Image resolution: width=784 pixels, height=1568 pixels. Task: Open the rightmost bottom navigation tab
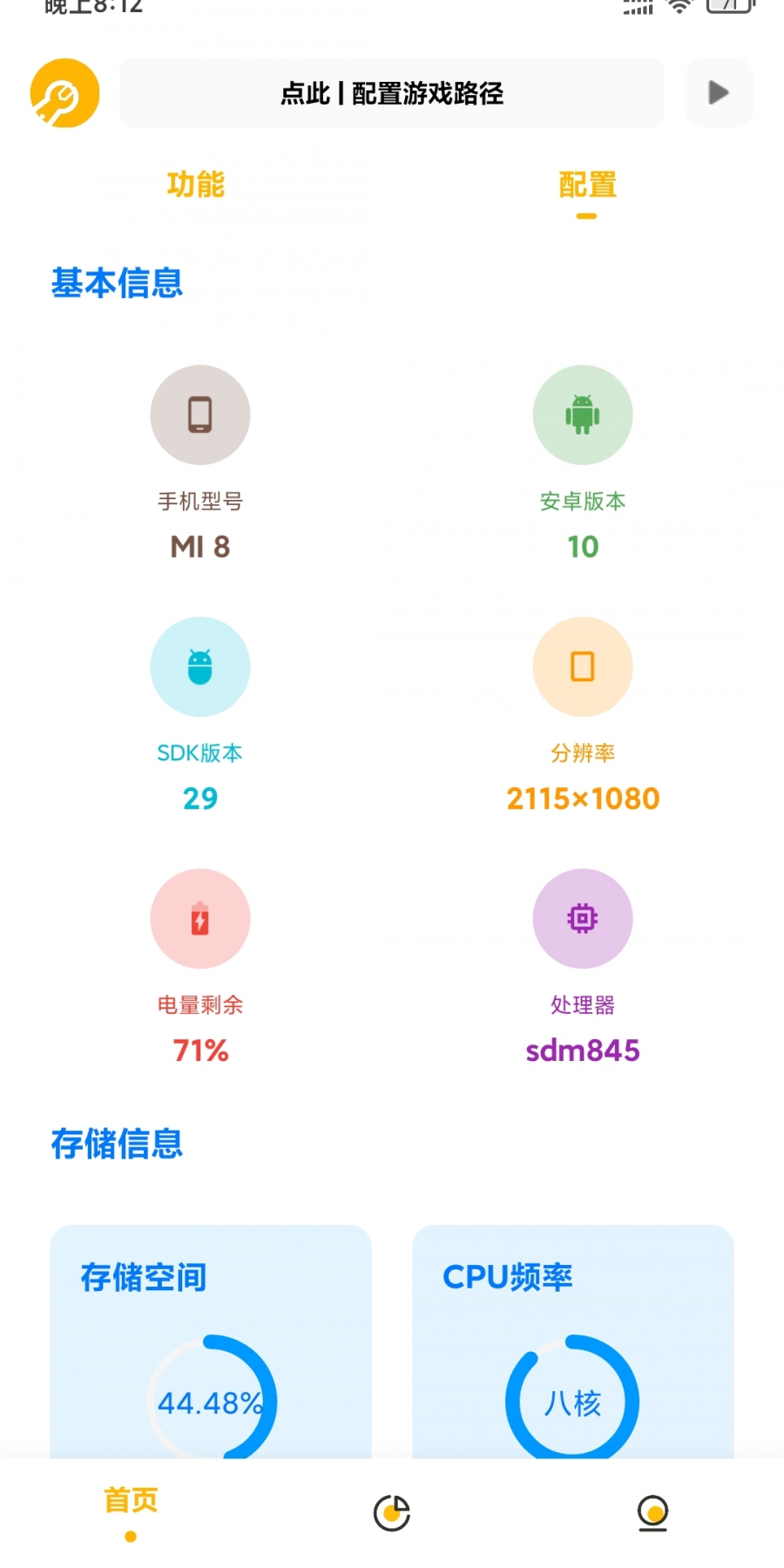652,1513
